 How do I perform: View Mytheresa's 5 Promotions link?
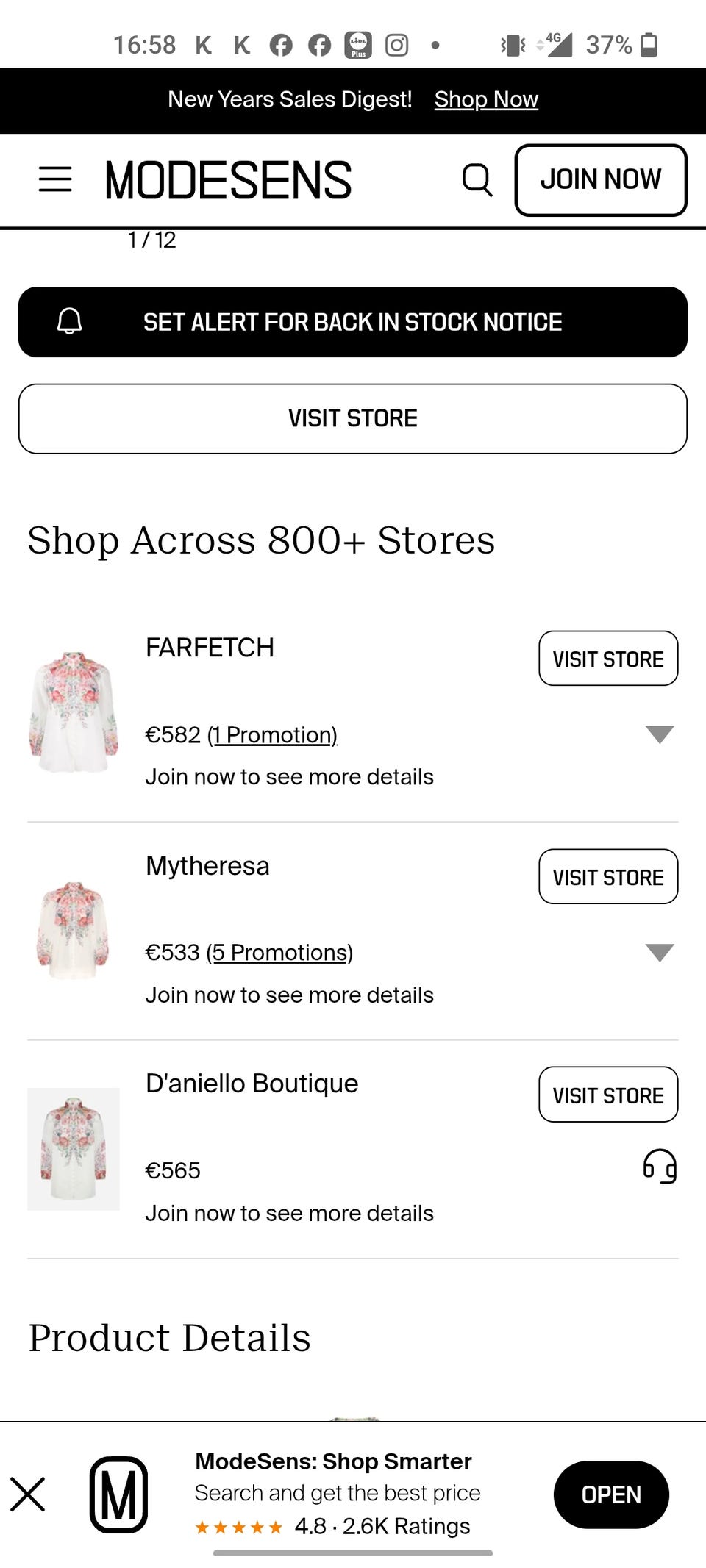(x=279, y=952)
